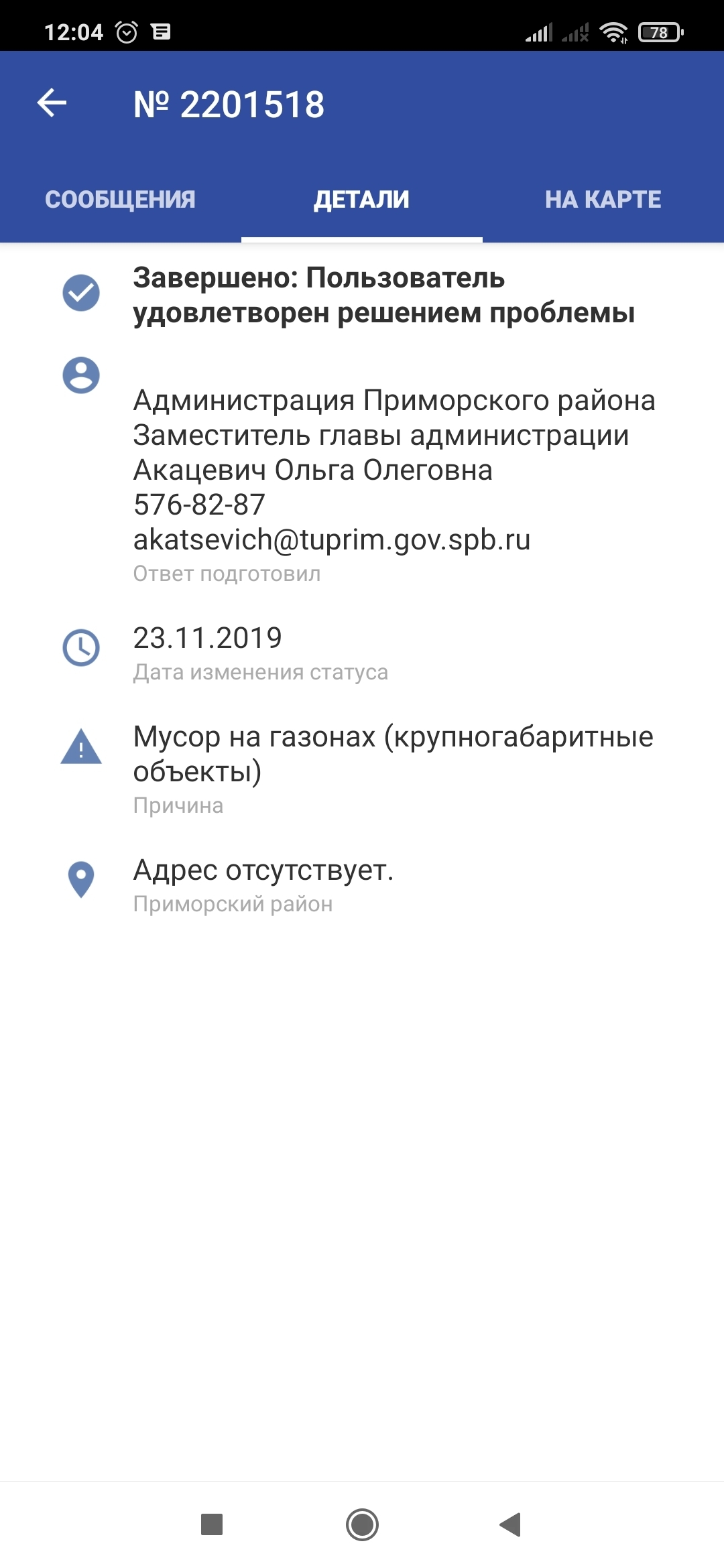This screenshot has height=1568, width=724.
Task: Tap the system home button
Action: 362,1524
